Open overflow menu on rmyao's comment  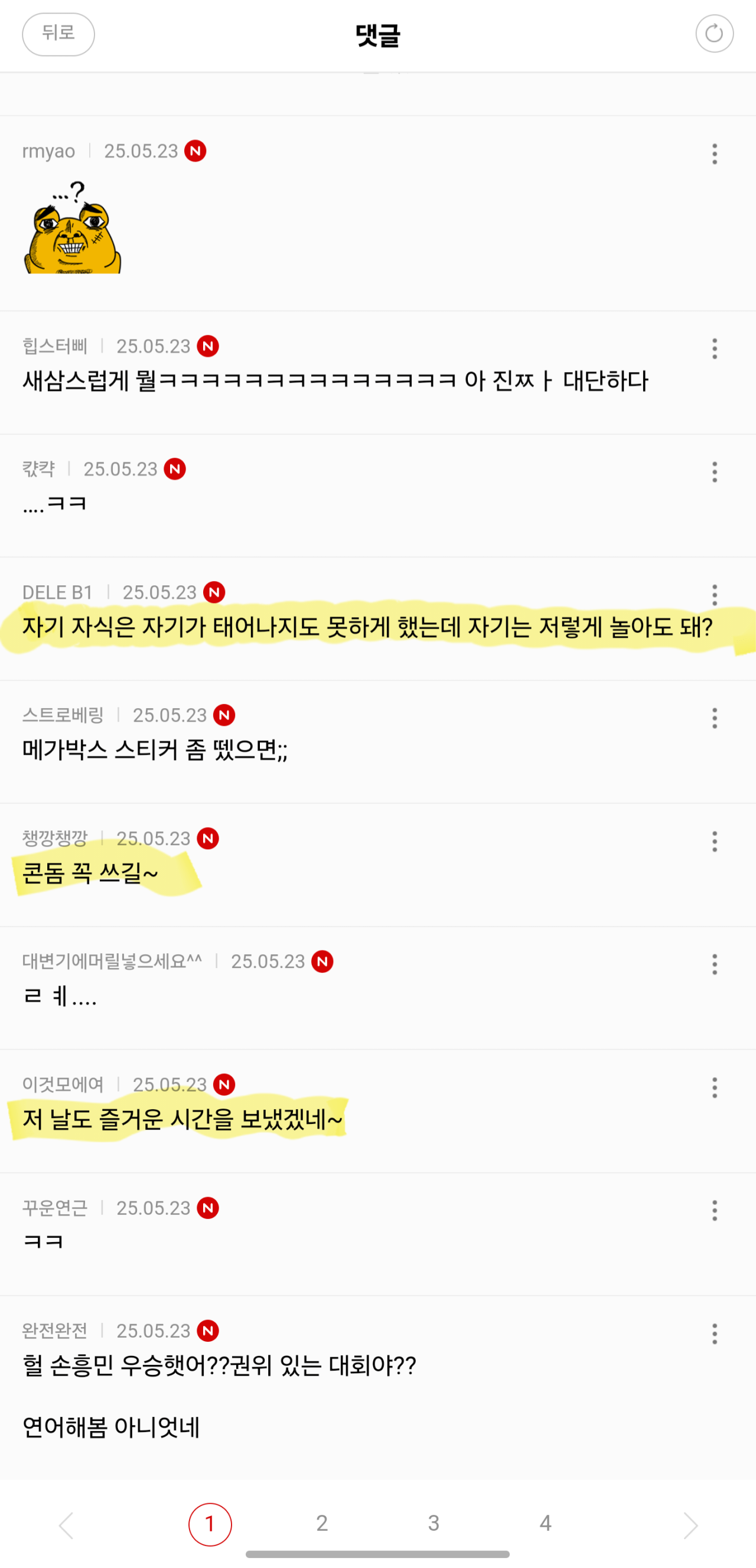point(714,154)
